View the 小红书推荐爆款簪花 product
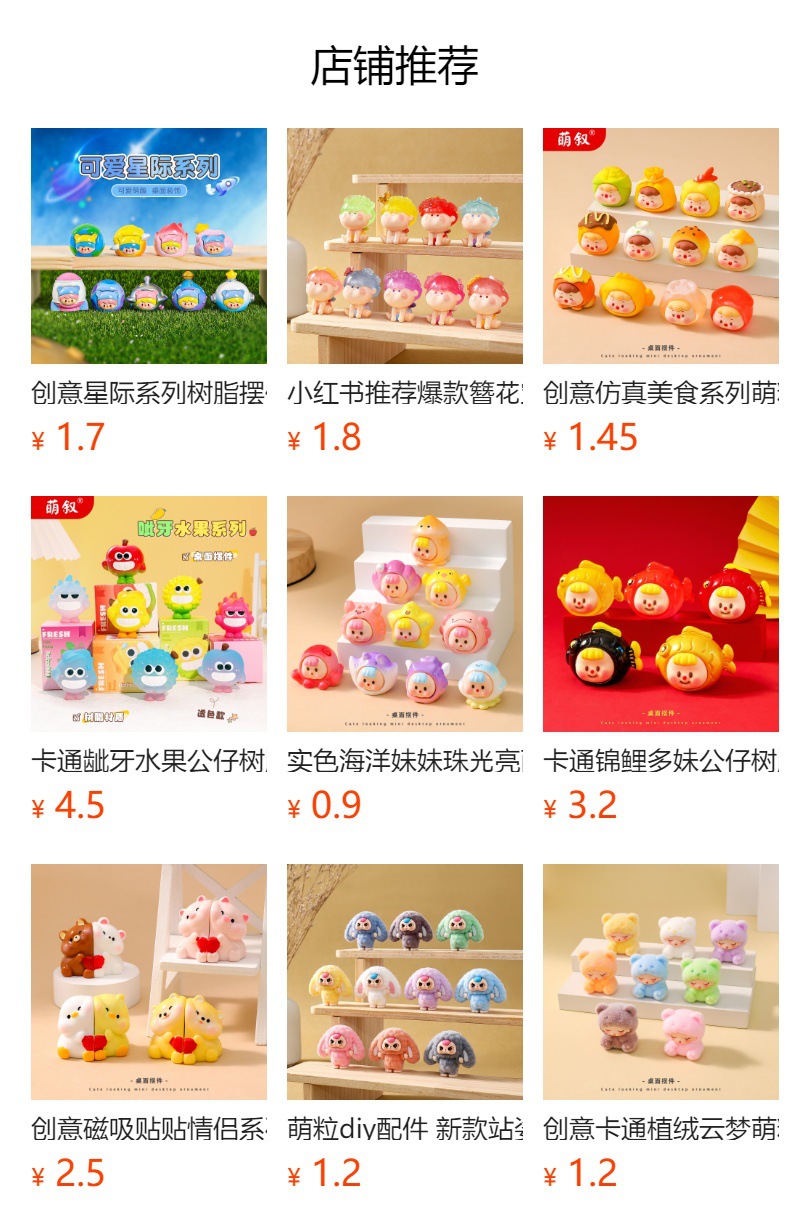Screen dimensions: 790x1232 point(404,246)
